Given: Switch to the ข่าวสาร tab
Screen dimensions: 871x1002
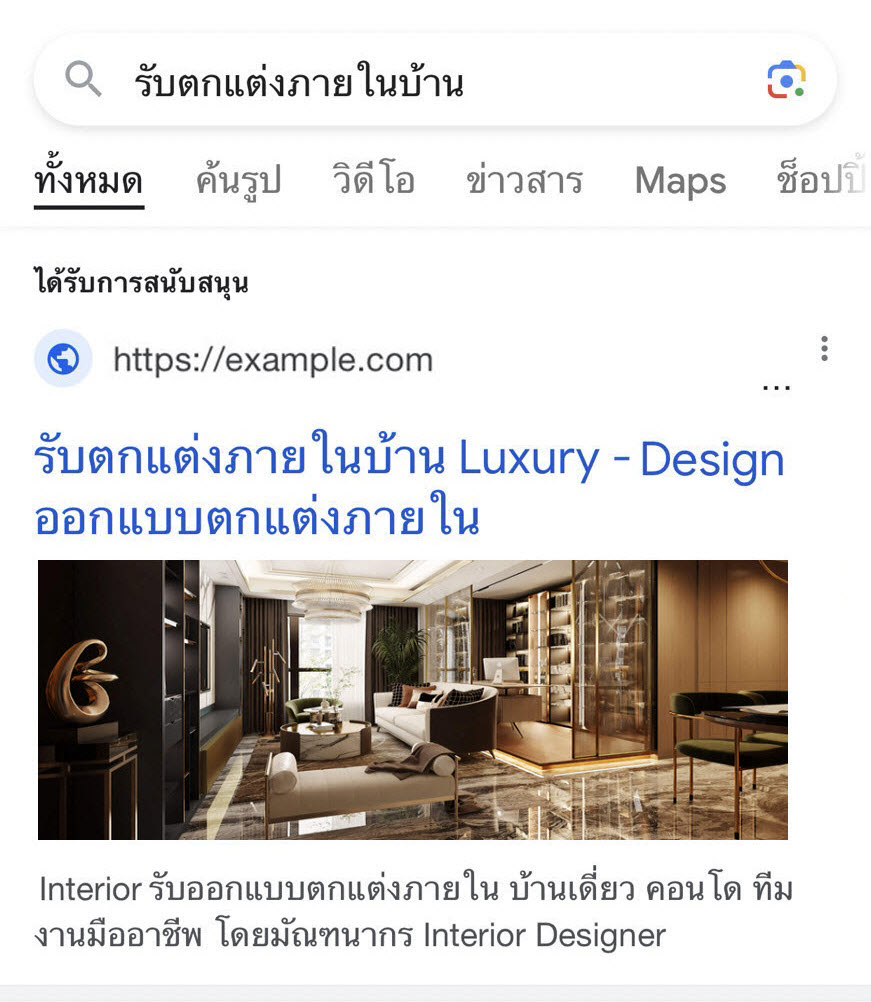Looking at the screenshot, I should (x=524, y=181).
